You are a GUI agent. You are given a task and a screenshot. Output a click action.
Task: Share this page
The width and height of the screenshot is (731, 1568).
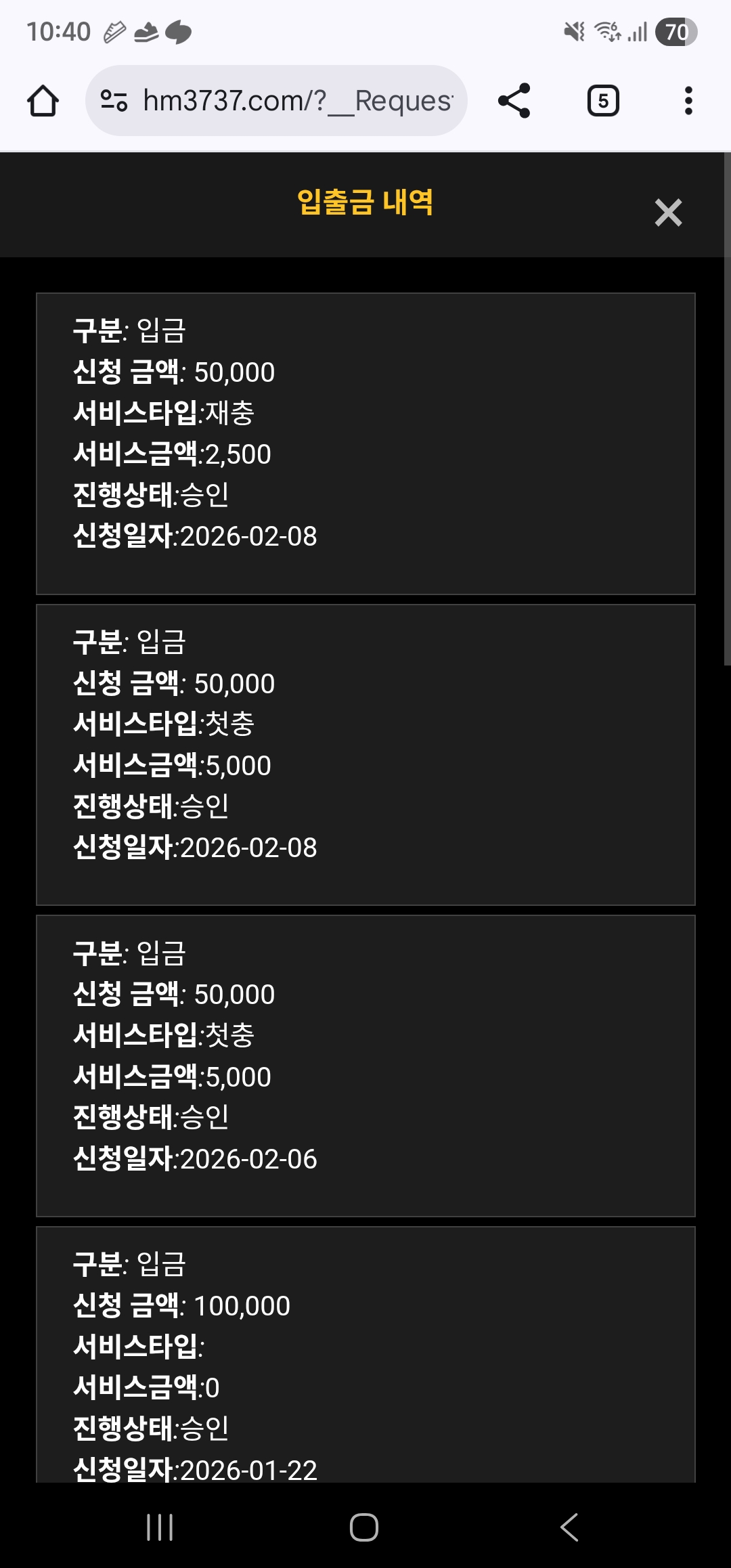514,101
